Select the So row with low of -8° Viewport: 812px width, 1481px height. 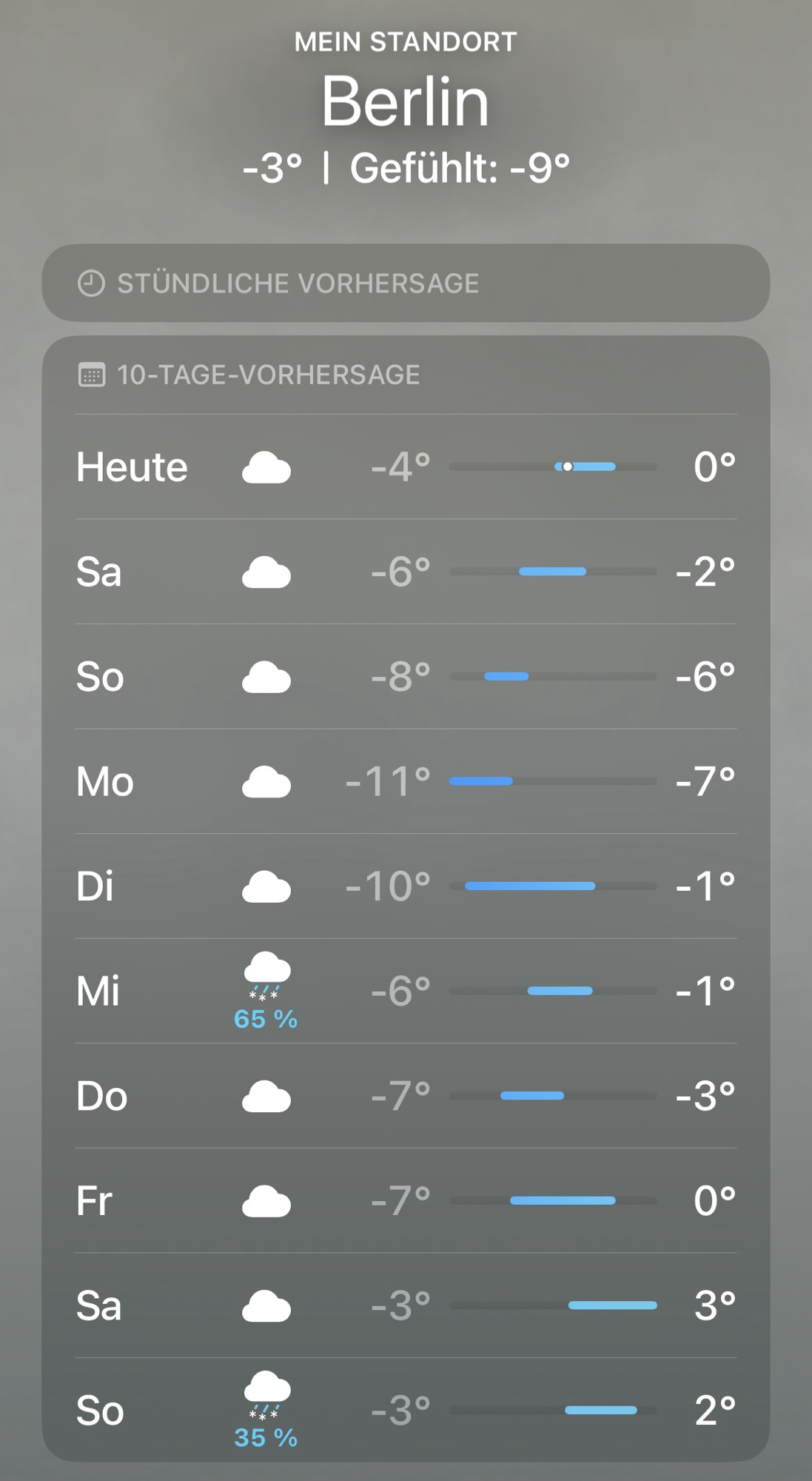(x=406, y=677)
